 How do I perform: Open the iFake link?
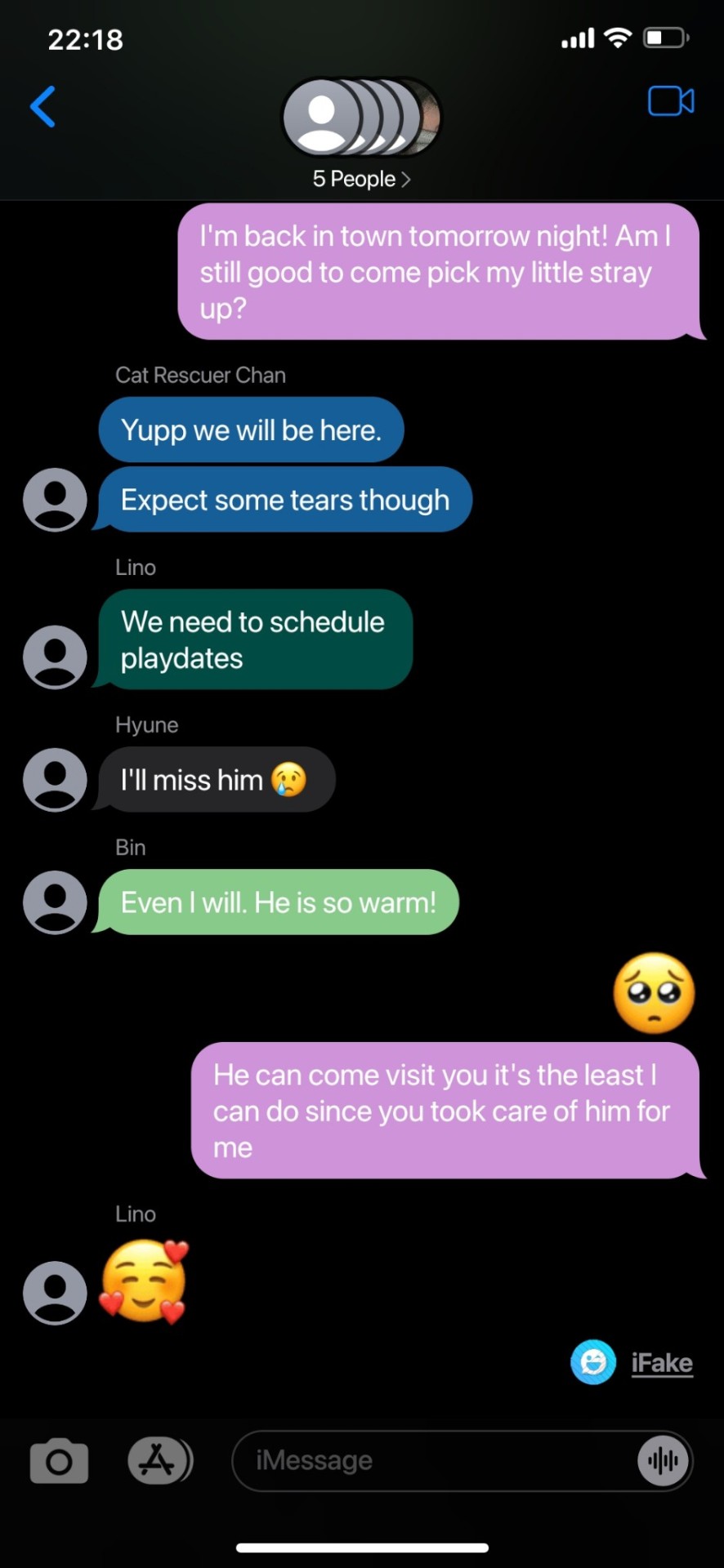coord(661,1363)
